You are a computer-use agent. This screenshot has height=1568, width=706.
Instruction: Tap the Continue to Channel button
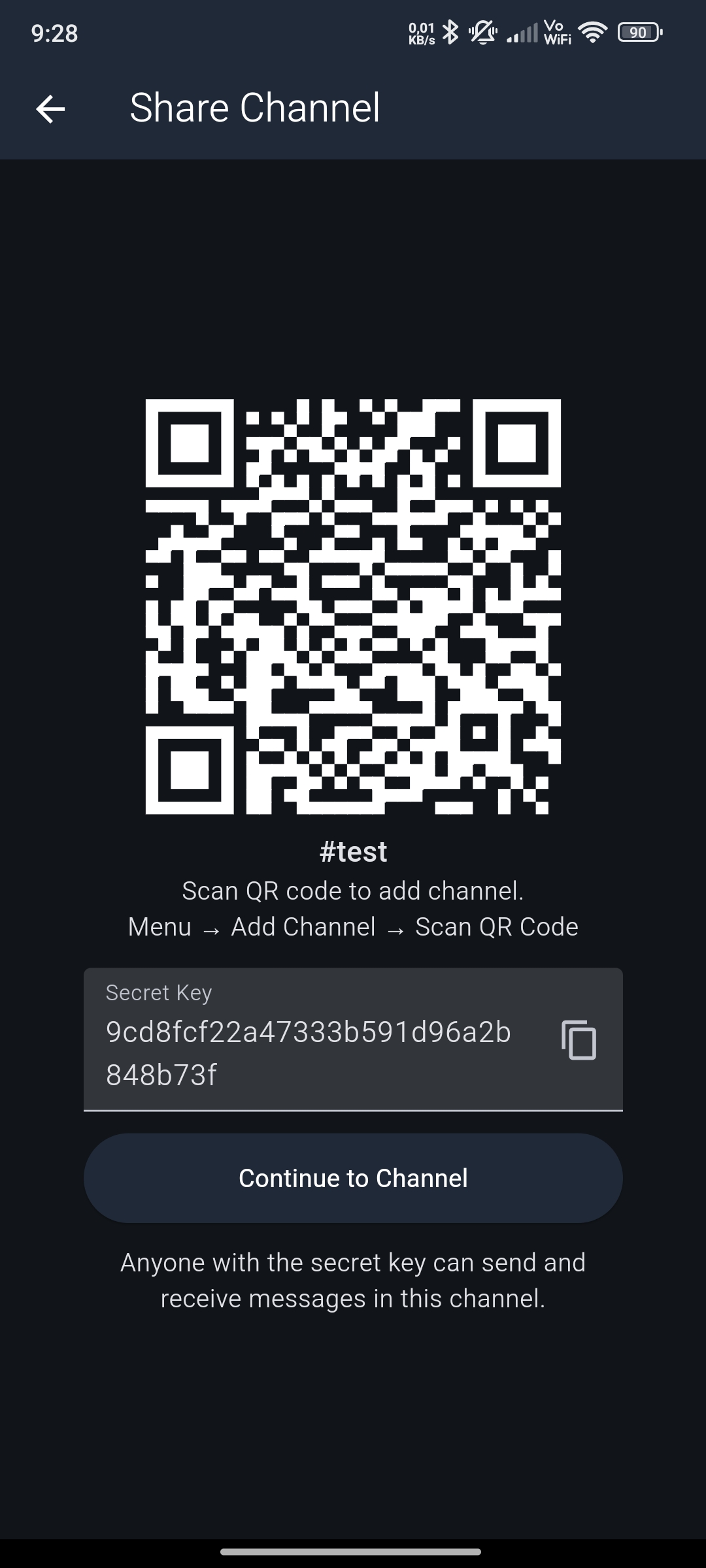[353, 1178]
